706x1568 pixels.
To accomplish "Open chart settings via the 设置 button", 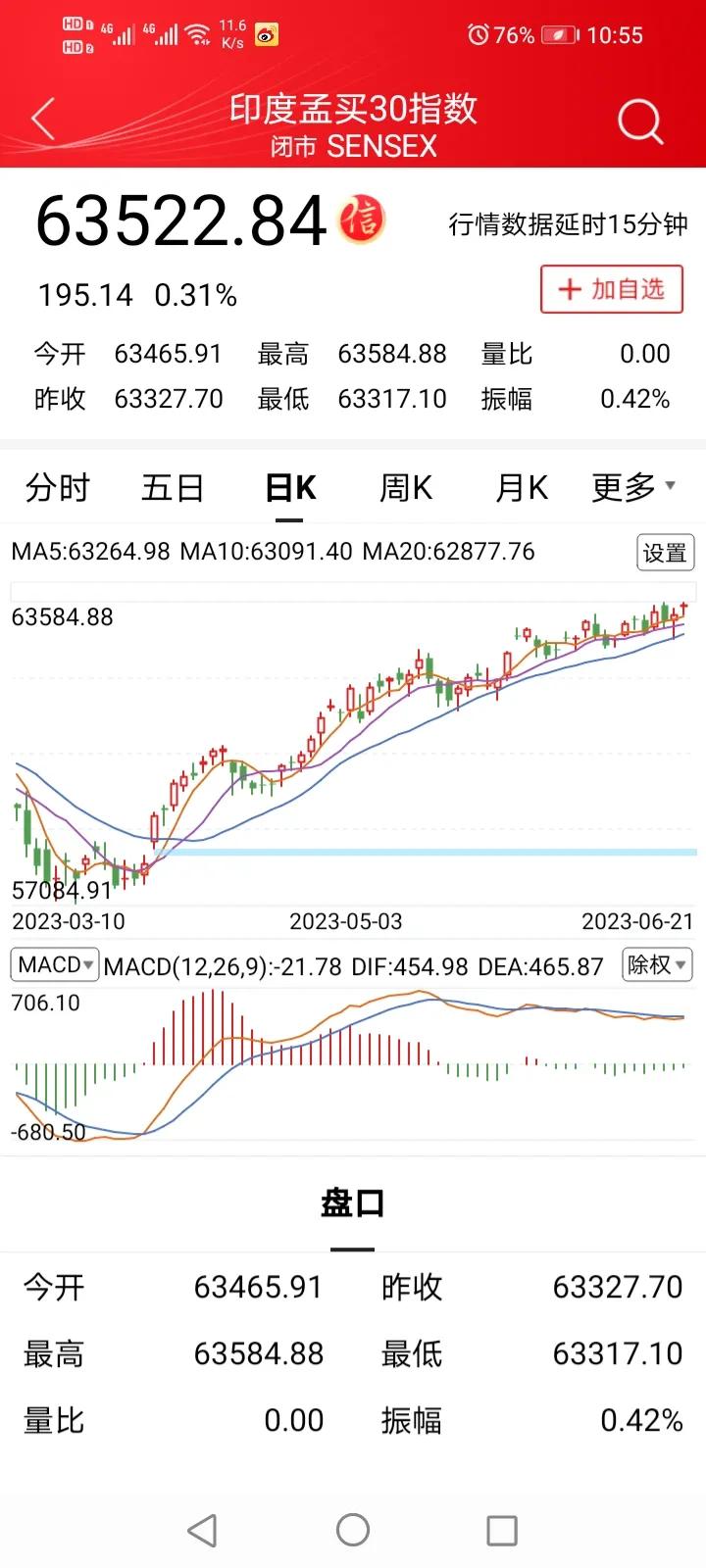I will click(x=665, y=553).
